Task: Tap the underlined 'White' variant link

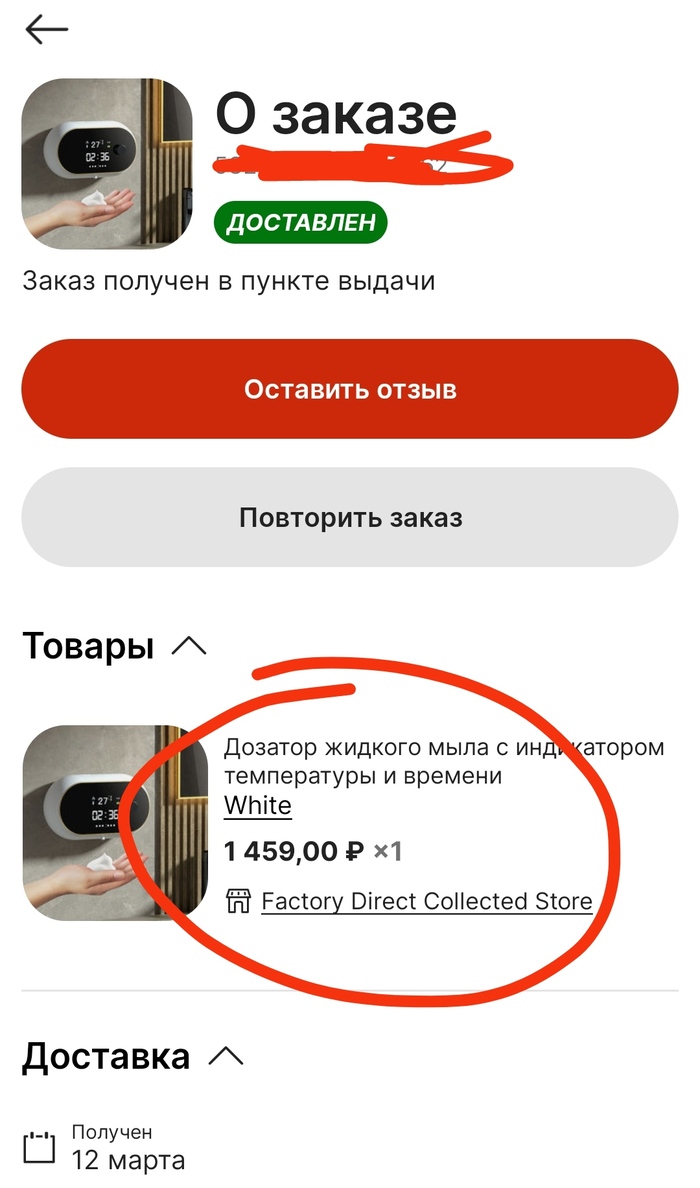Action: [258, 805]
